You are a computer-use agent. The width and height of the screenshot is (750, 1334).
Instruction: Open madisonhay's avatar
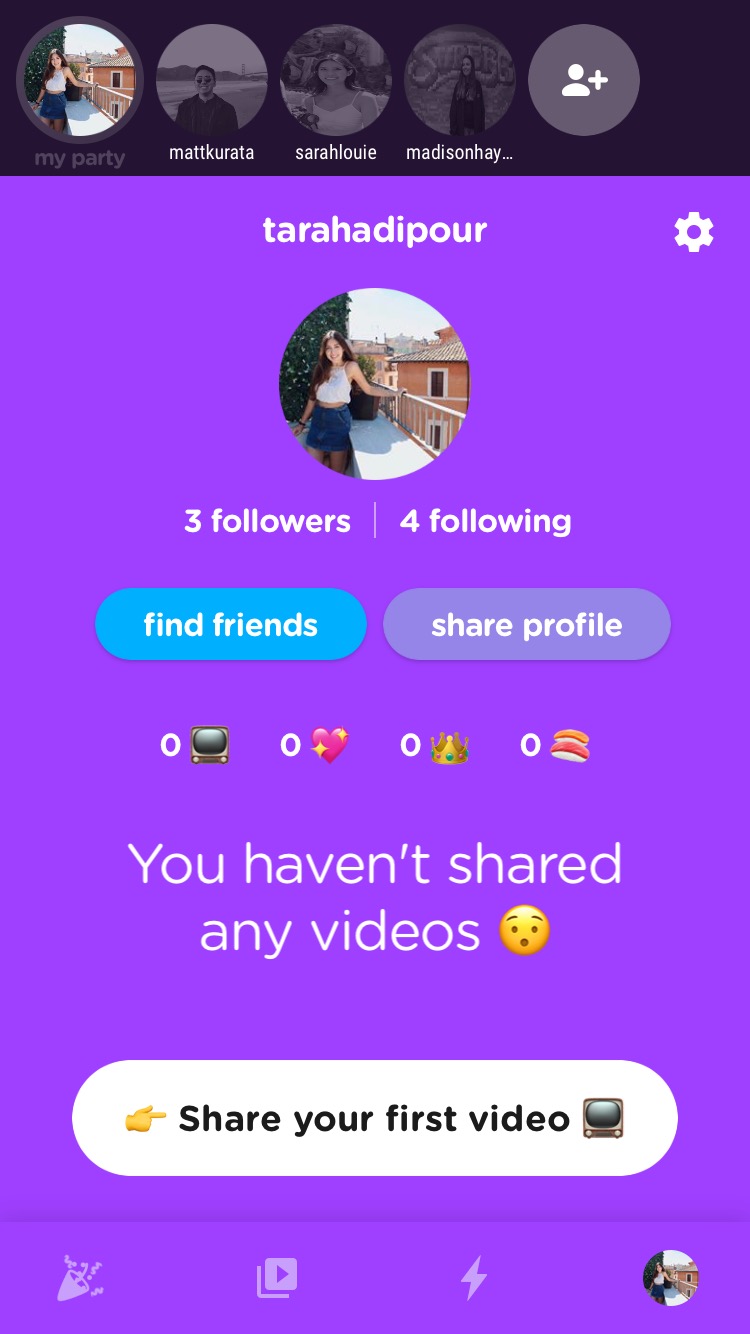pyautogui.click(x=460, y=80)
